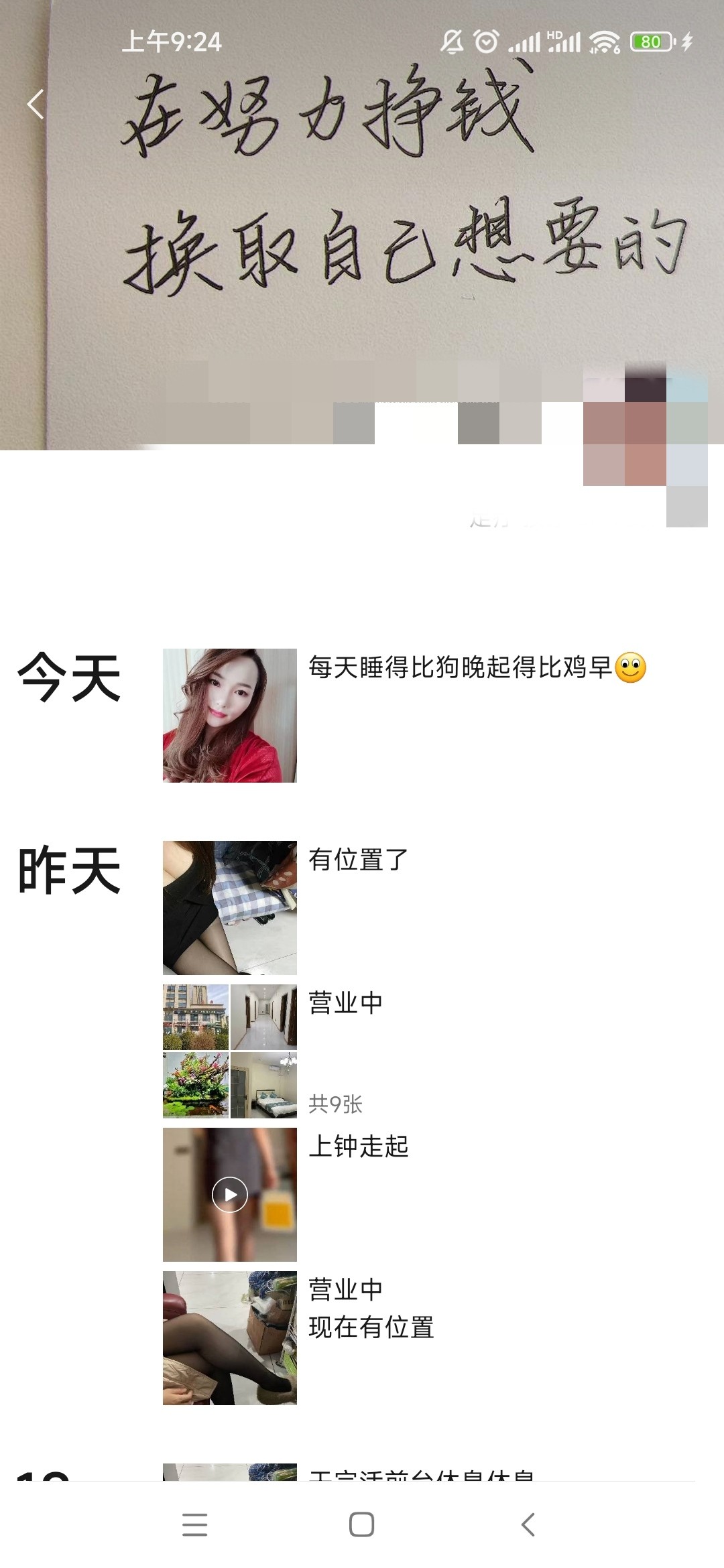Go to the home screen

361,1524
